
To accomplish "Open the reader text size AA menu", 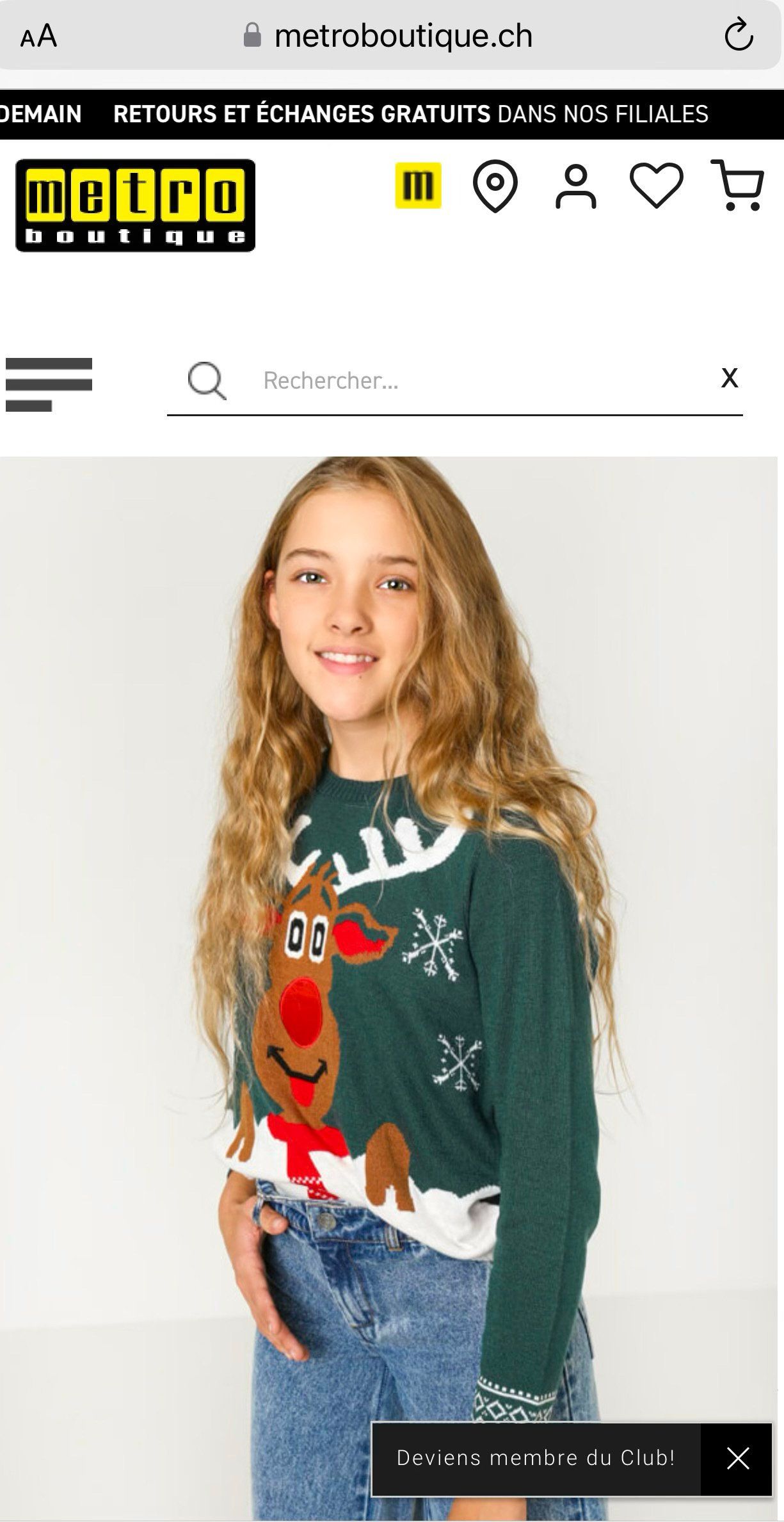I will click(x=38, y=36).
